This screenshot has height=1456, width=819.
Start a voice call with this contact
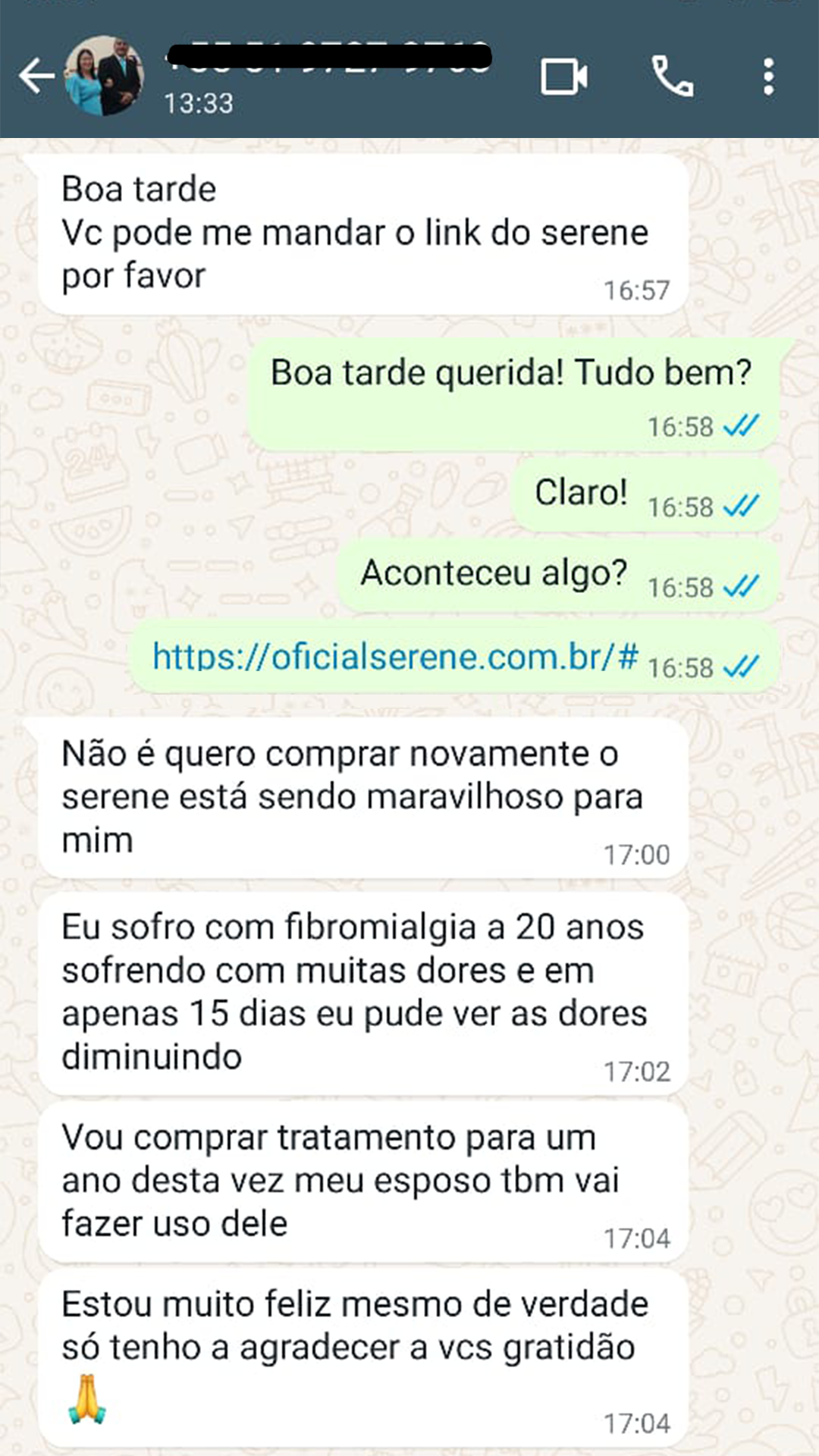click(673, 76)
